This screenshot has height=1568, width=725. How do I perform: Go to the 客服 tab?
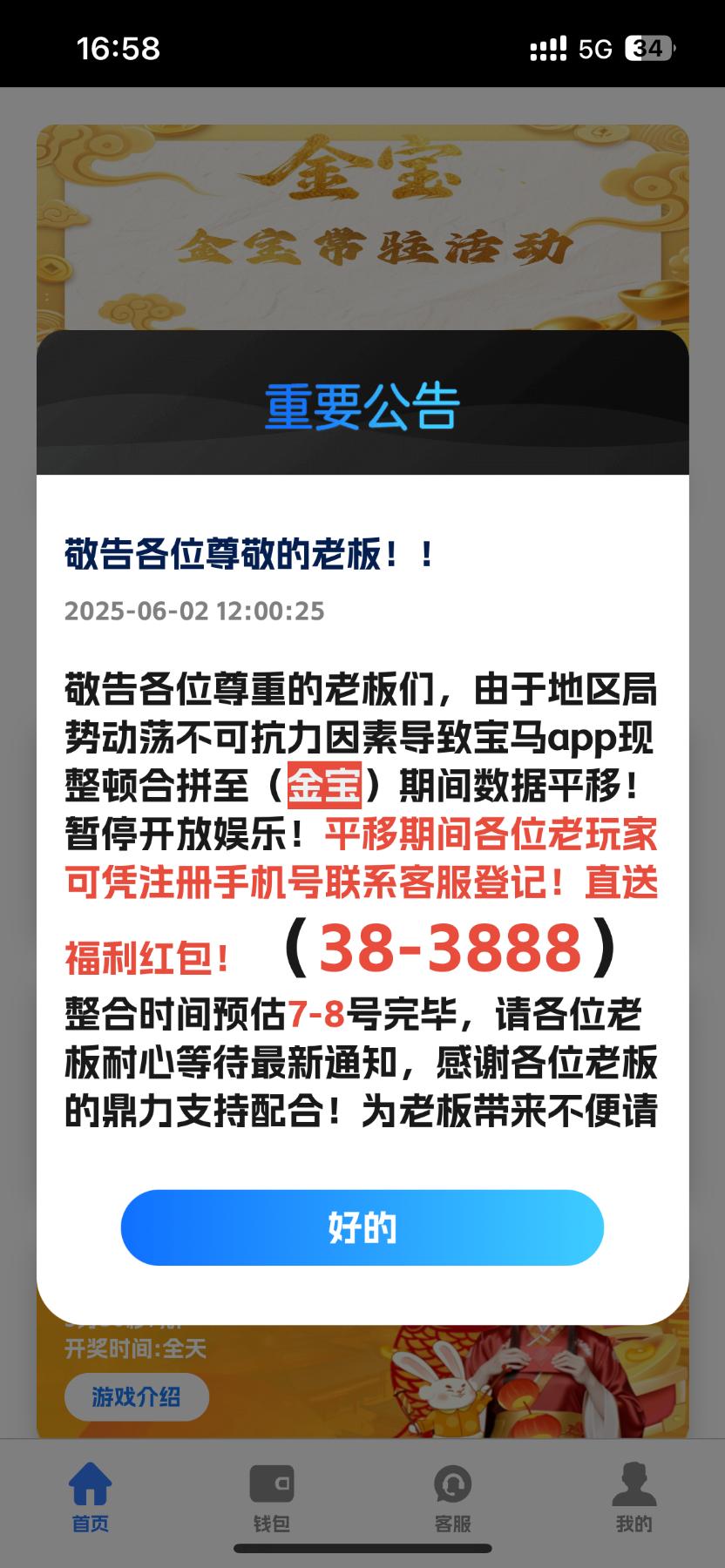coord(452,1497)
